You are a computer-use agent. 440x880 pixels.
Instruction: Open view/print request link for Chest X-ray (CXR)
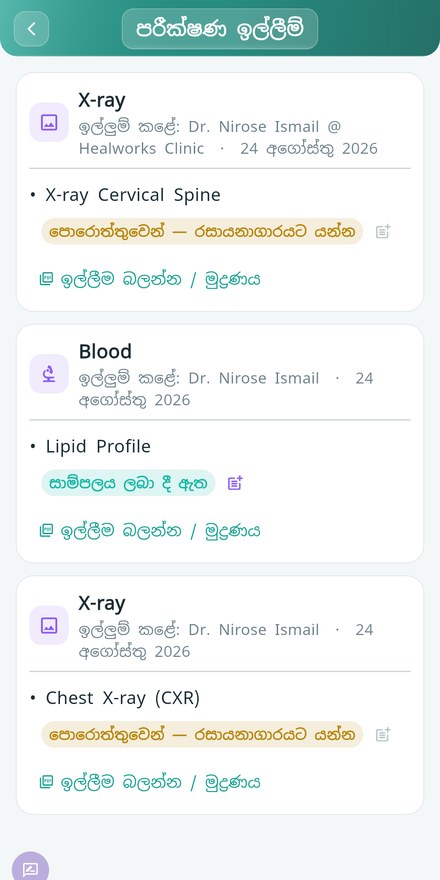(x=150, y=782)
